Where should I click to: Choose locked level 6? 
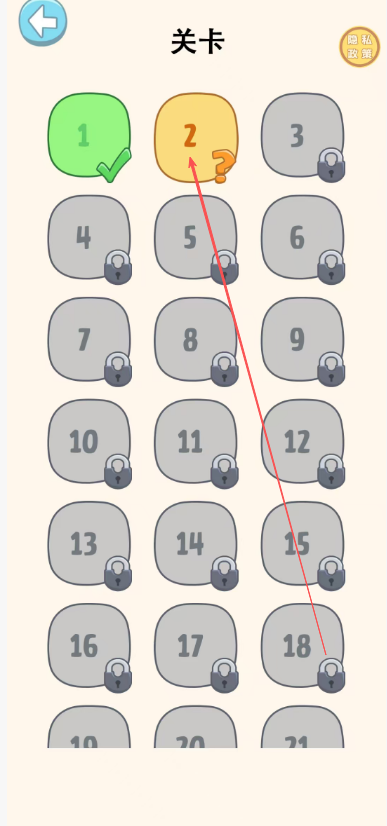tap(303, 239)
